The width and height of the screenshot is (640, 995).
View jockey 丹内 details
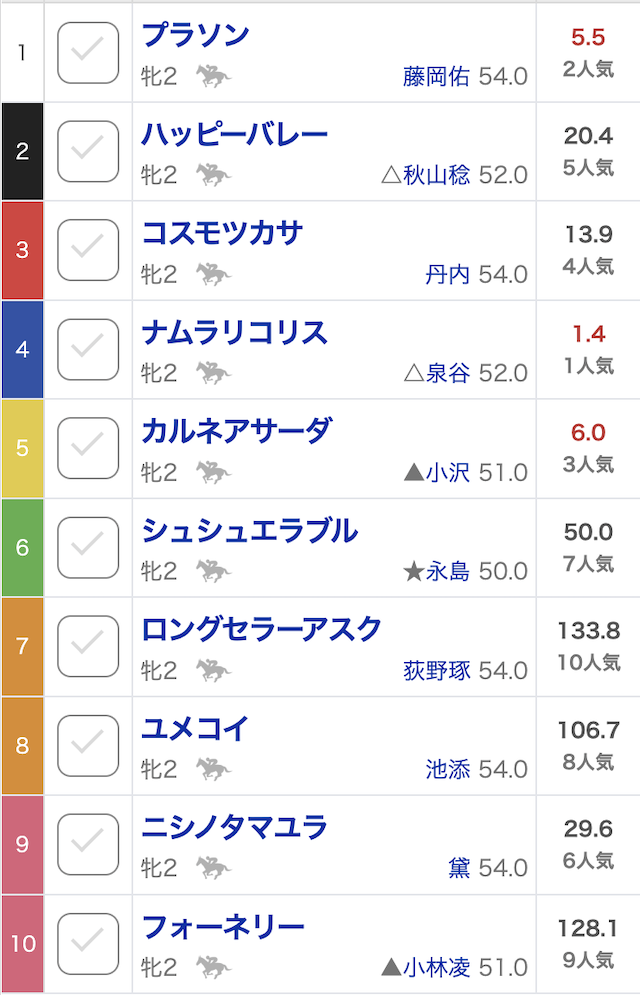click(x=447, y=274)
